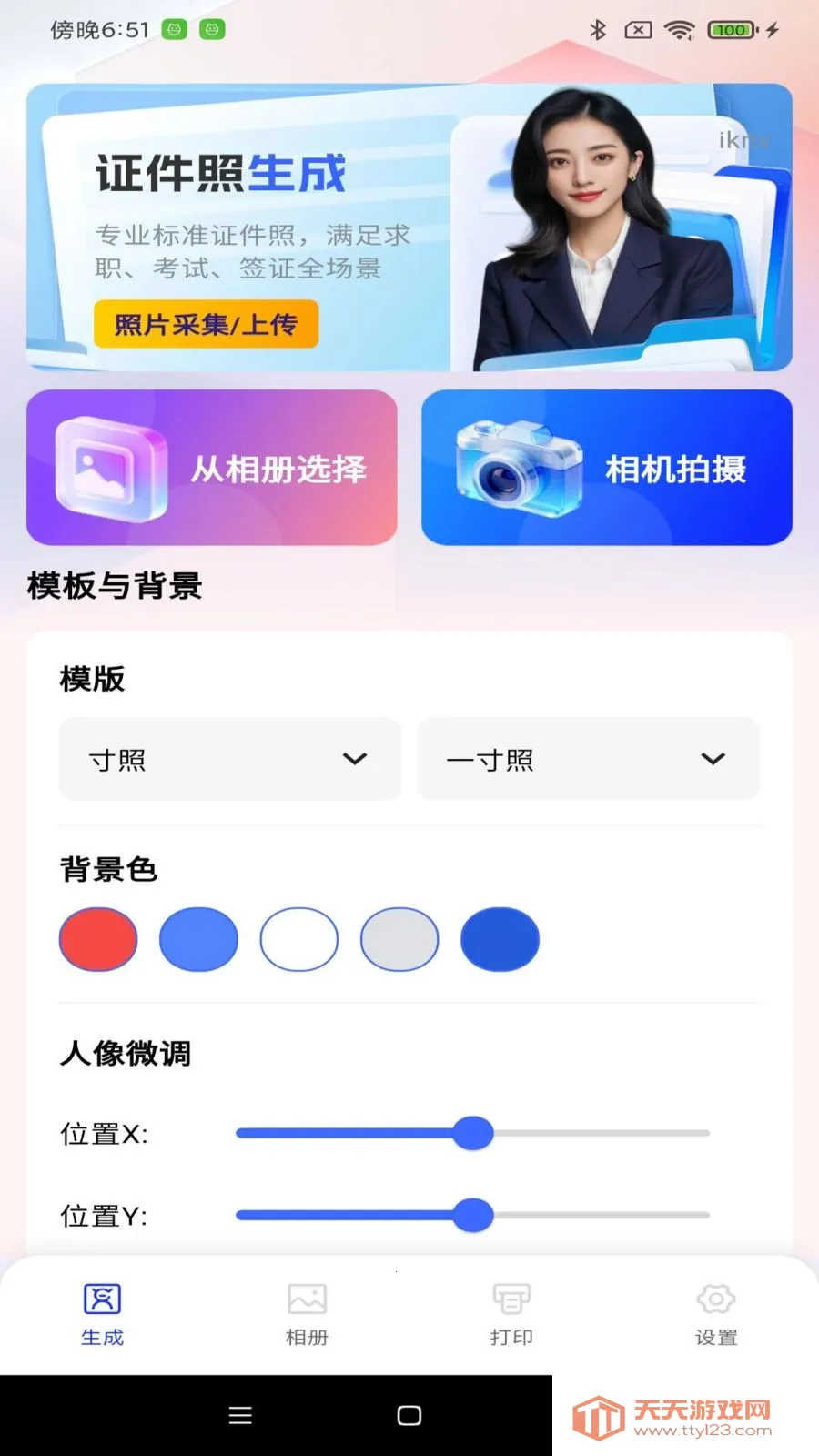Screen dimensions: 819x1456
Task: Select the light blue background color
Action: coord(198,939)
